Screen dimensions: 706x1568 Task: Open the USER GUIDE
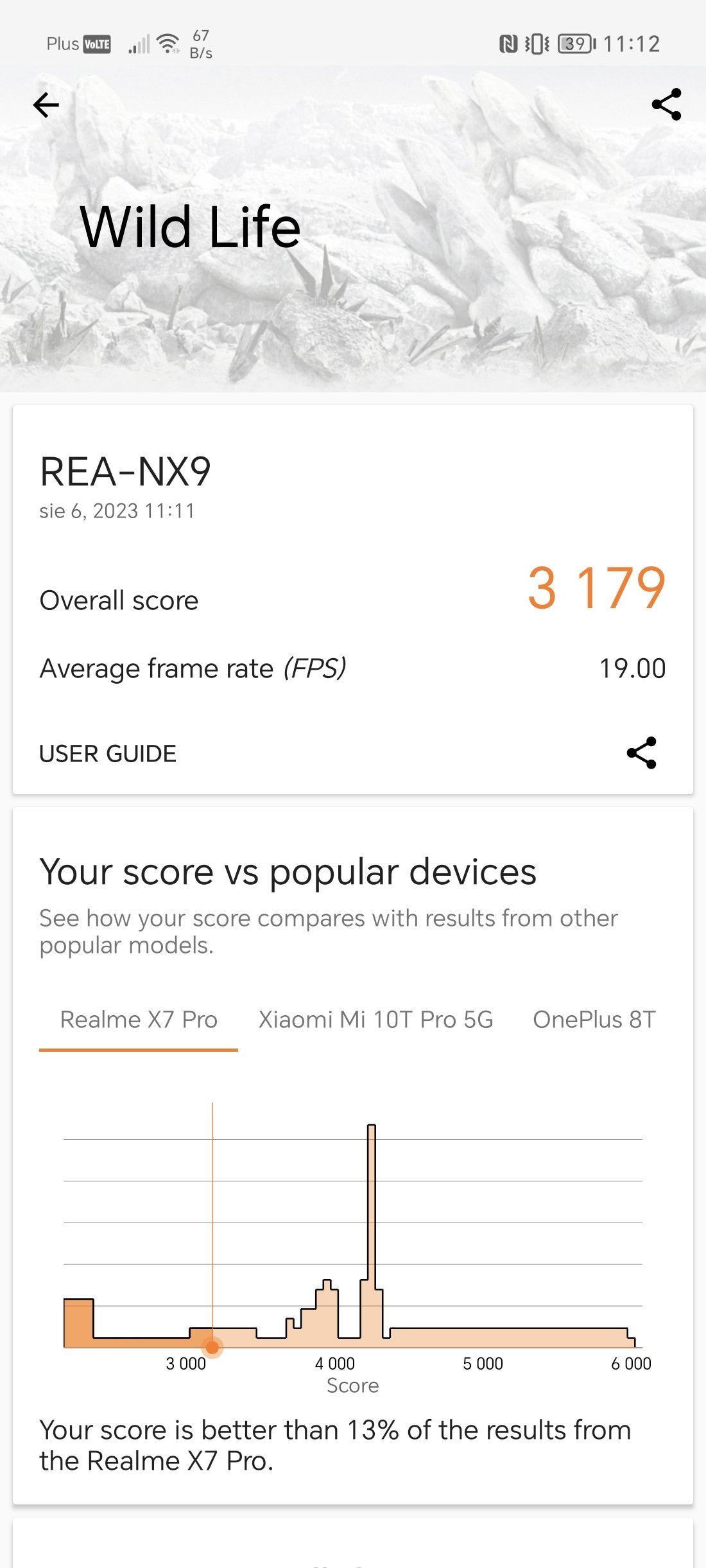(x=108, y=753)
